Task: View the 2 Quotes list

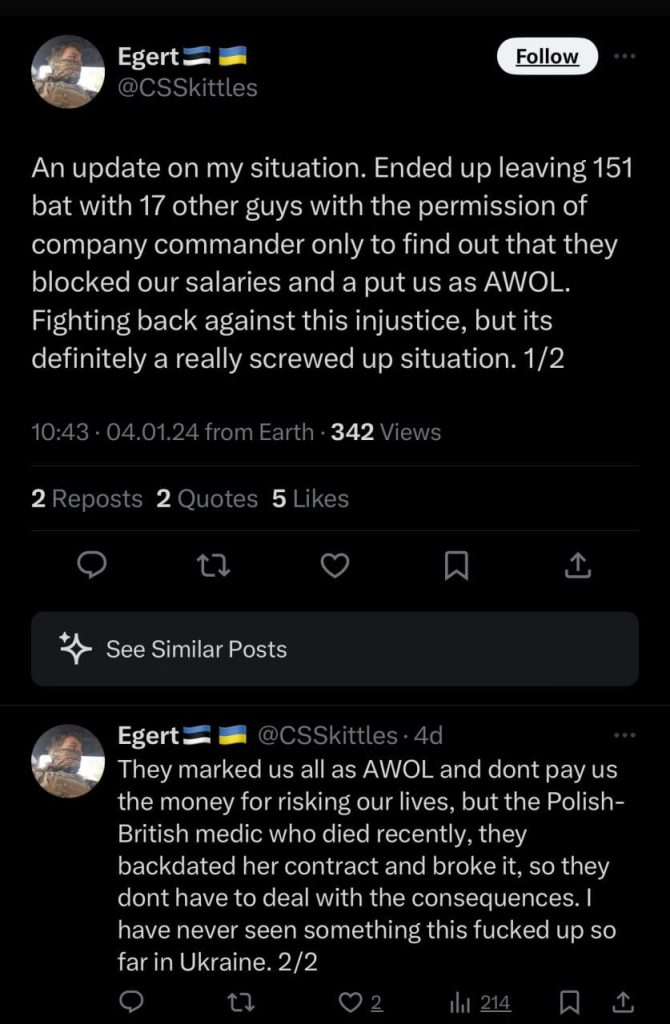Action: pos(207,498)
